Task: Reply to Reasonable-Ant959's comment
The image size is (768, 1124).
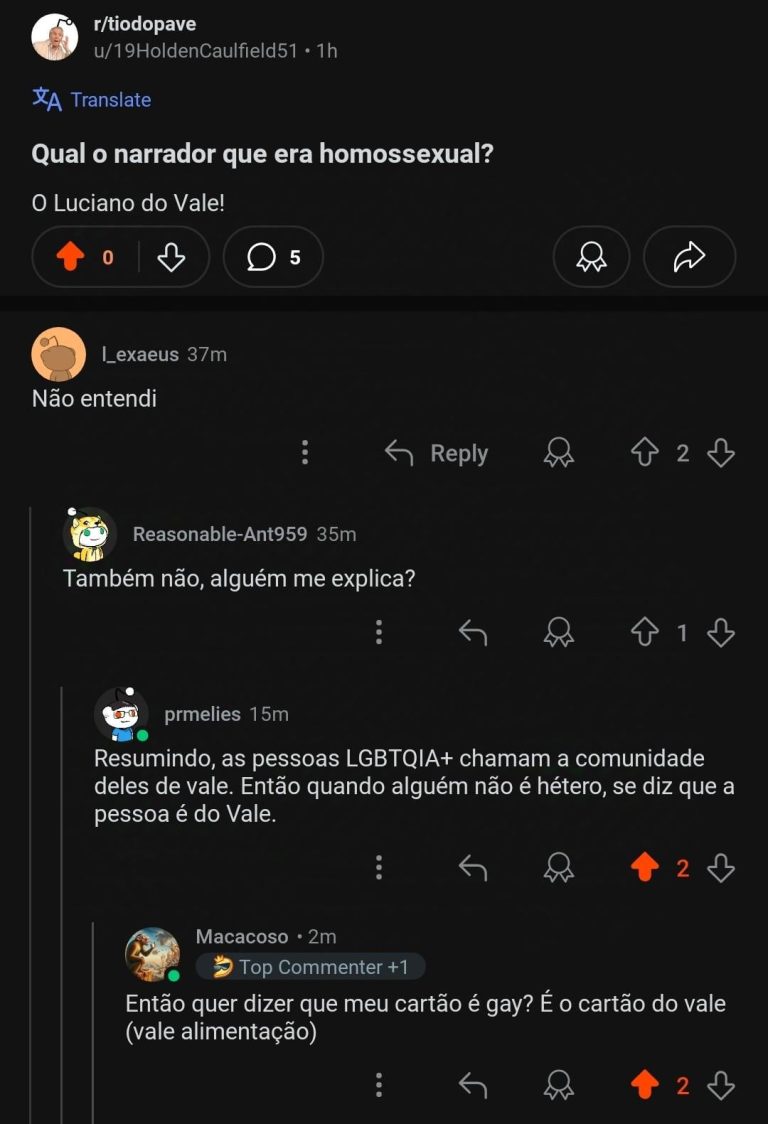Action: click(x=472, y=632)
